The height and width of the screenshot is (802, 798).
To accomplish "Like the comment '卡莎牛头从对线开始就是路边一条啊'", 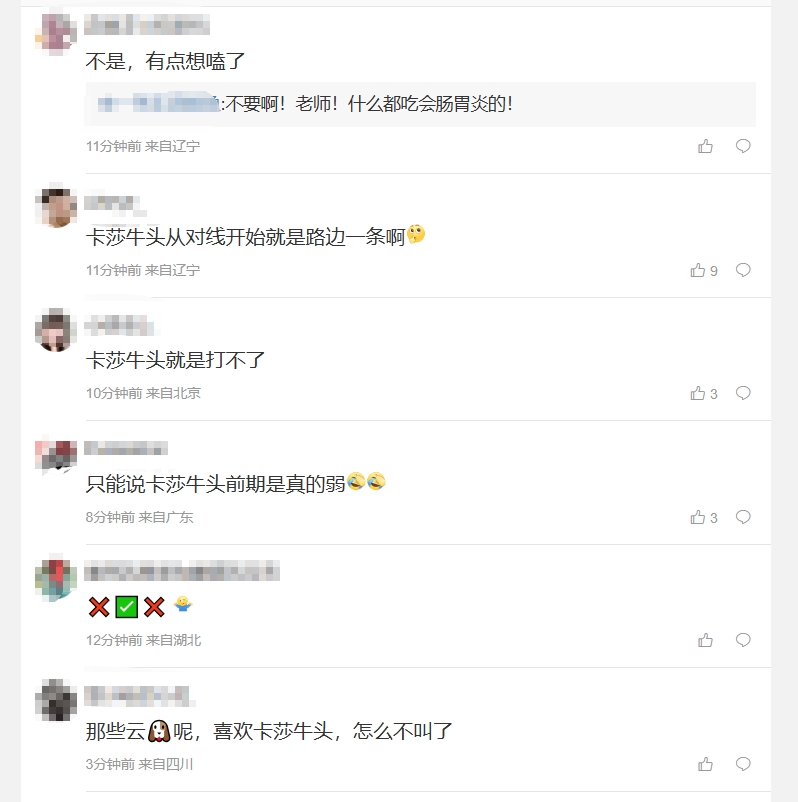I will tap(699, 270).
